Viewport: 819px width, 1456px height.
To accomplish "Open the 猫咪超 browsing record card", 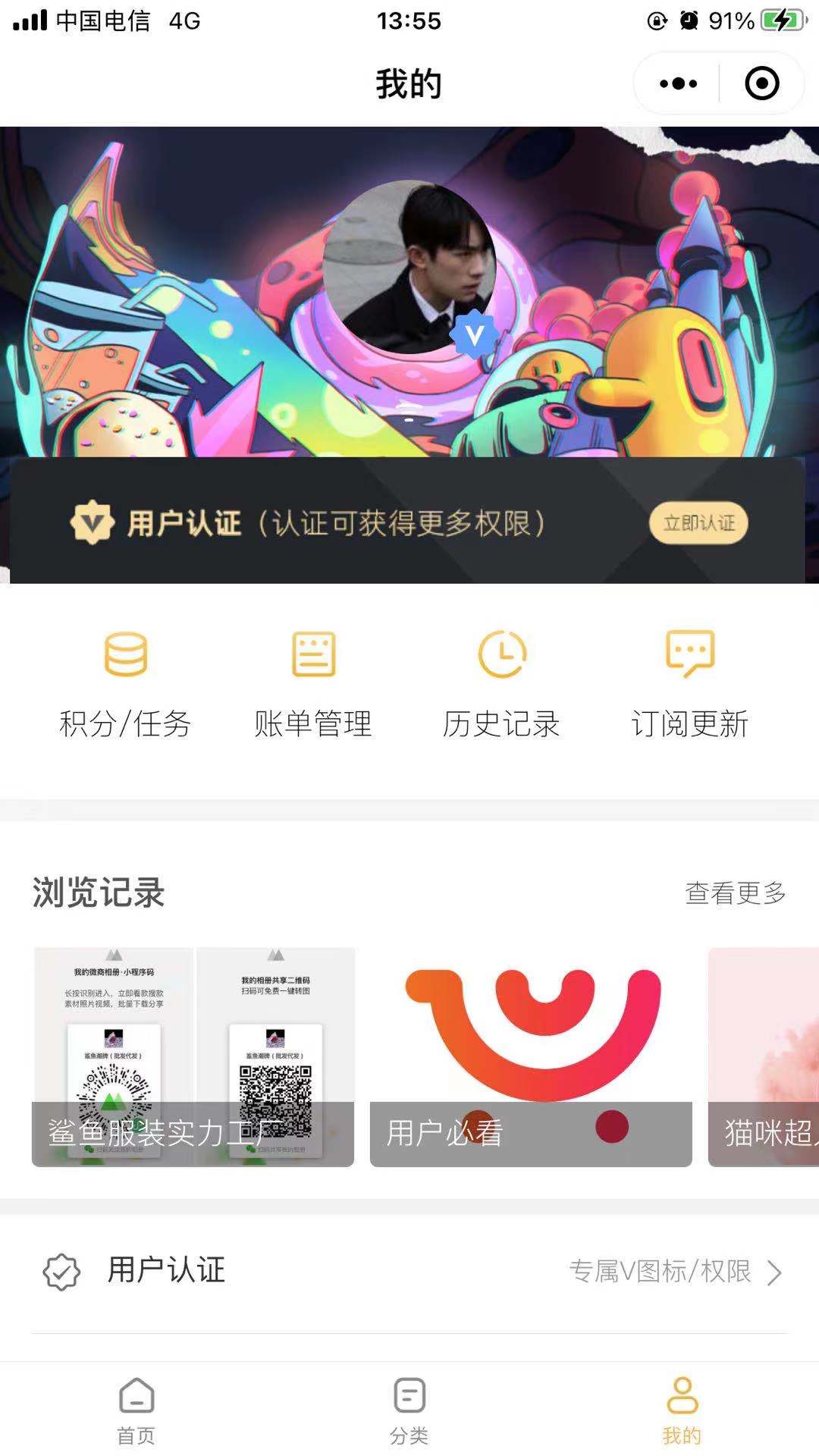I will point(764,1056).
